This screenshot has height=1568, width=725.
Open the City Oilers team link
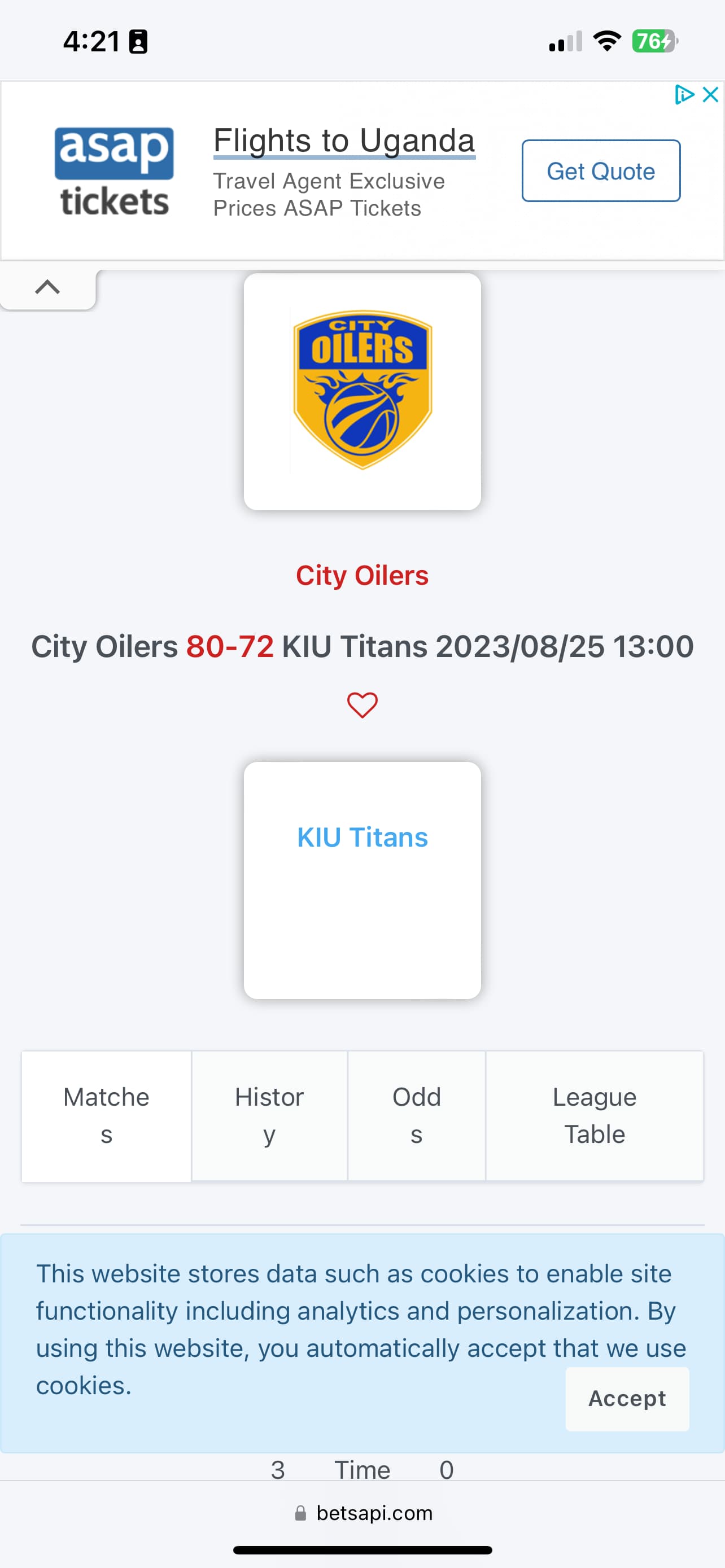pyautogui.click(x=361, y=575)
